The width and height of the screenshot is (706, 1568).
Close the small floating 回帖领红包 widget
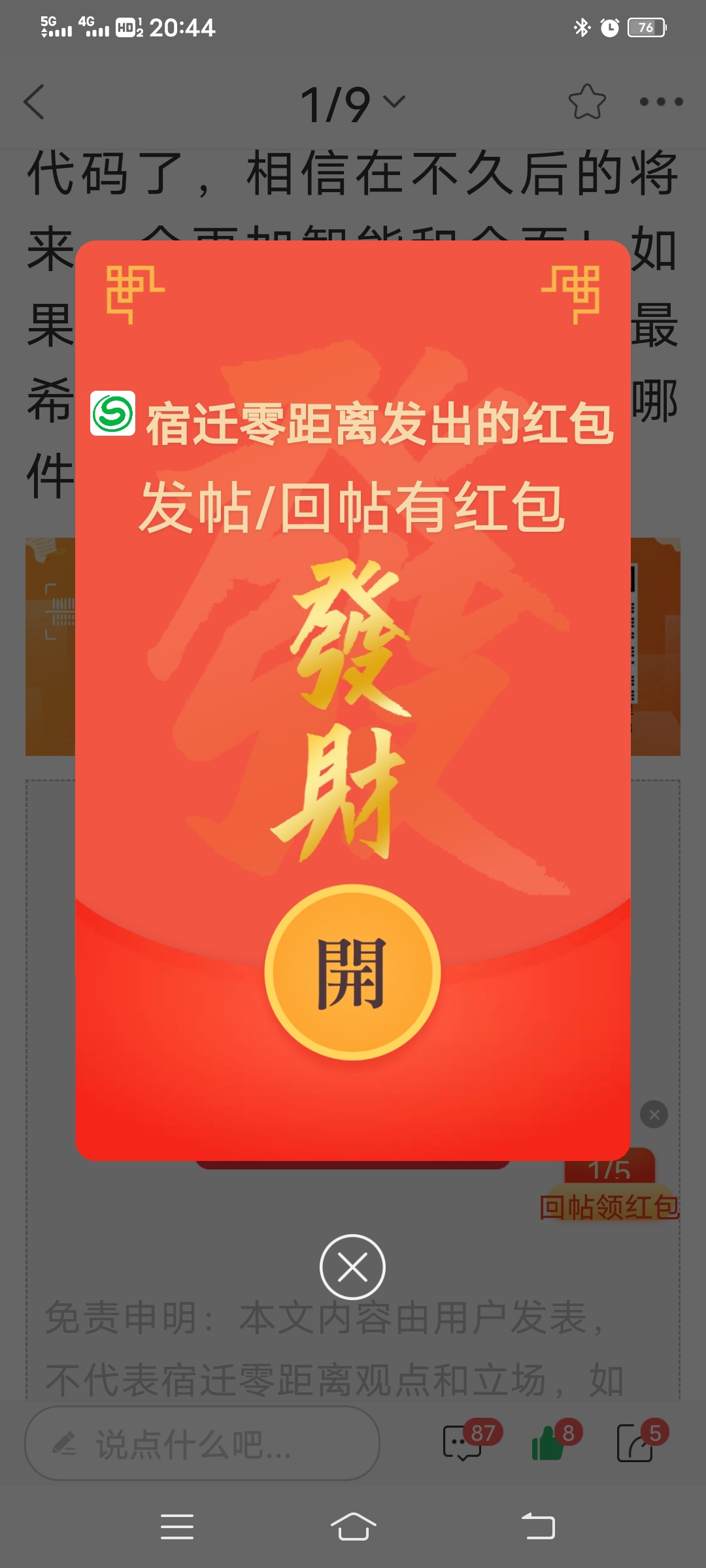point(654,1115)
